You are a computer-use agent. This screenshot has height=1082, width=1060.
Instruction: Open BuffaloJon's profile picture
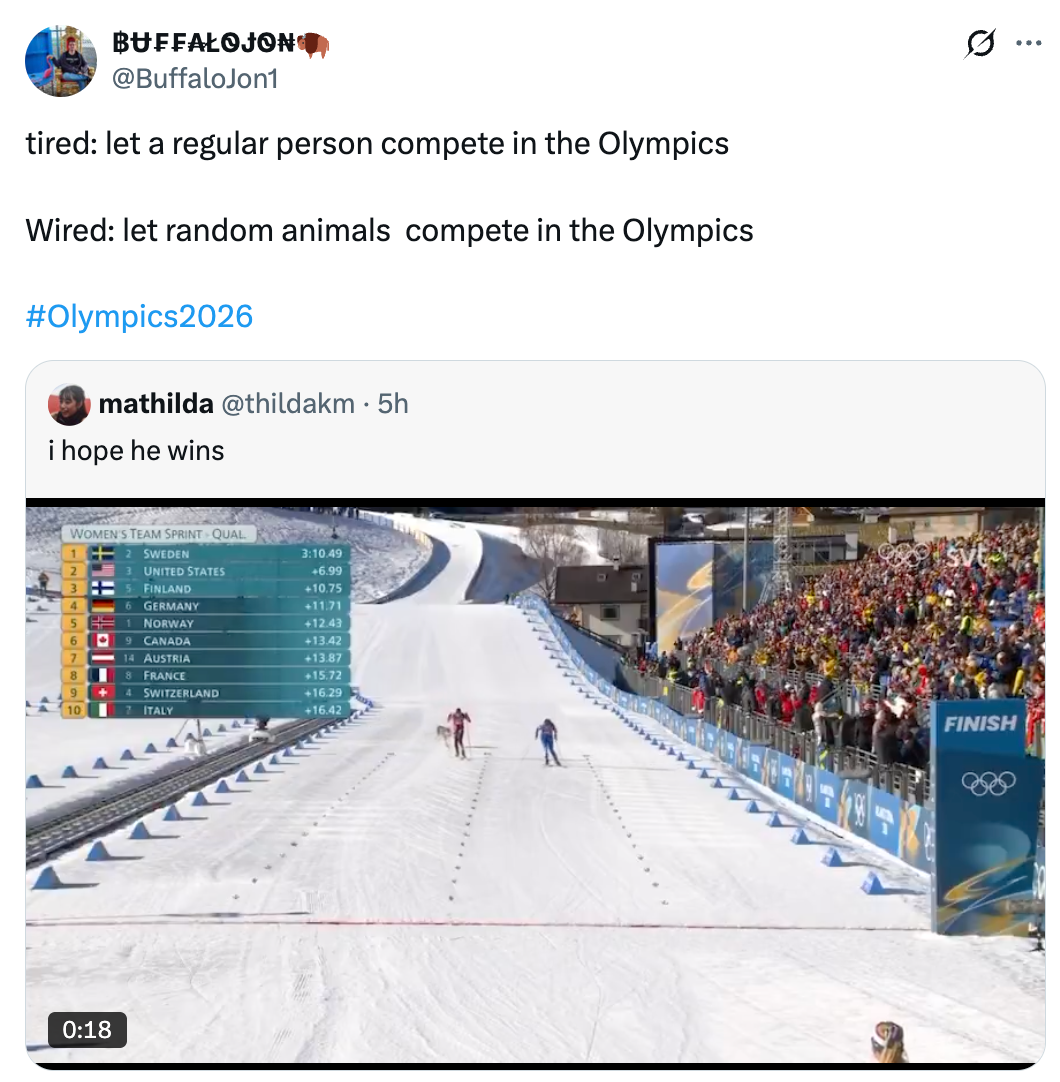[61, 61]
